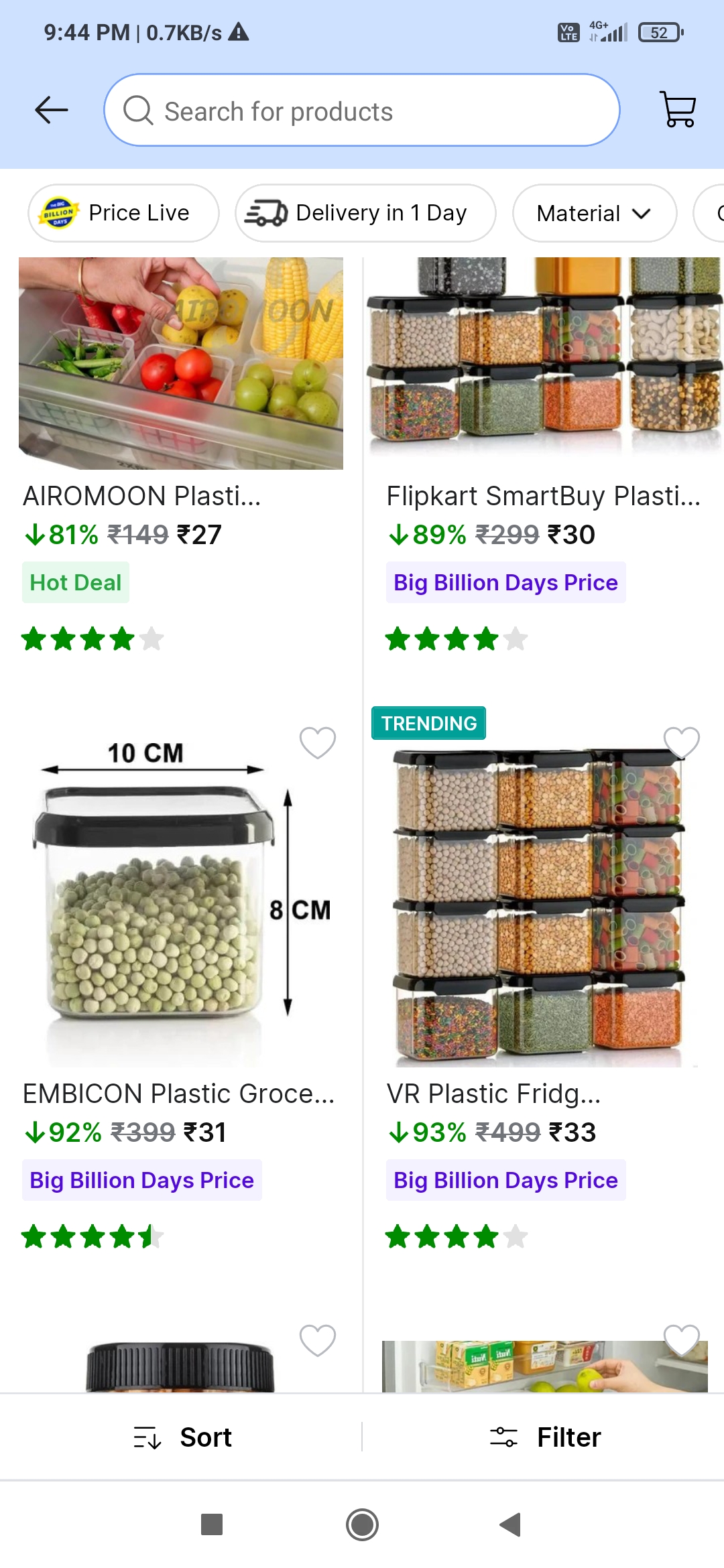Open the AIROMOON Plastic product listing

pos(142,496)
